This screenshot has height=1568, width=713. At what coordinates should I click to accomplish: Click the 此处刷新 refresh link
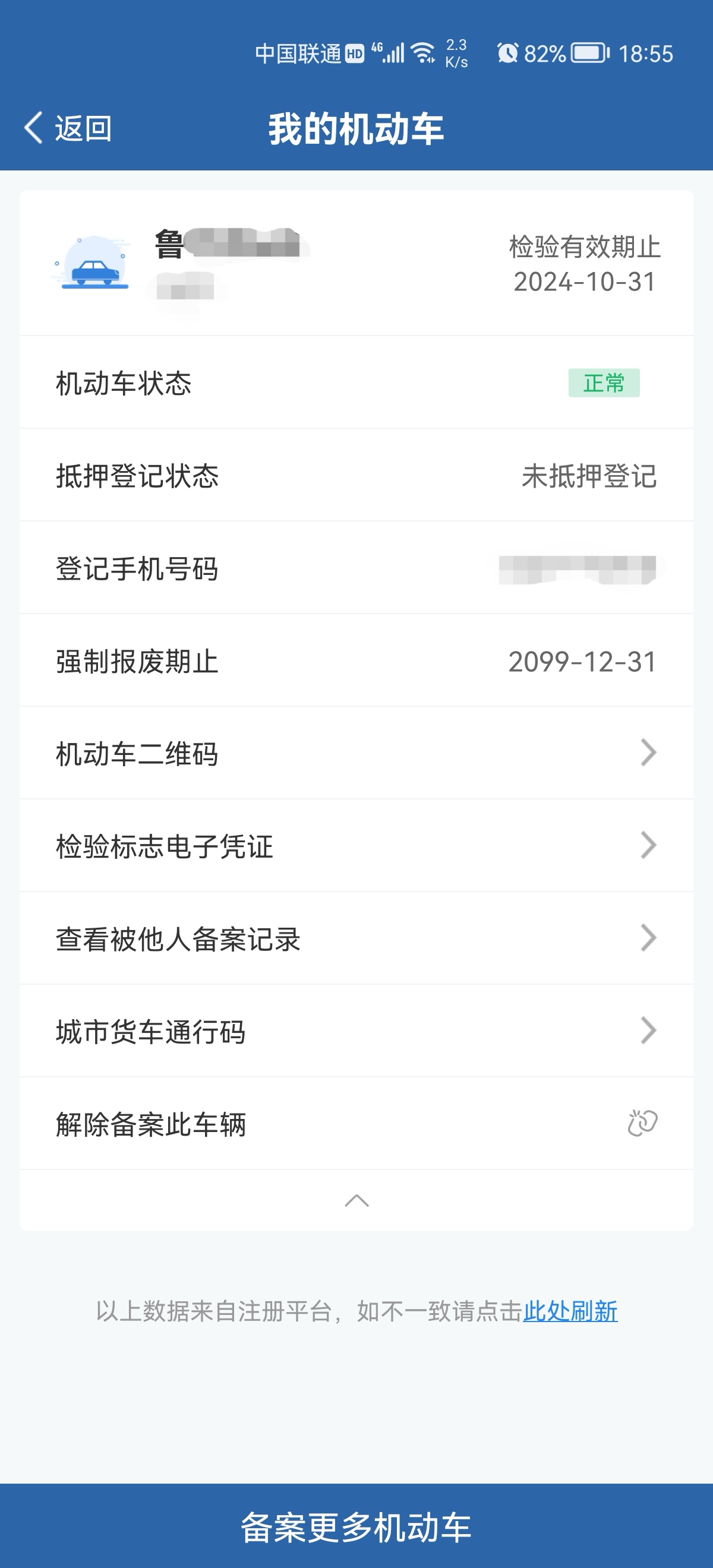[570, 1312]
